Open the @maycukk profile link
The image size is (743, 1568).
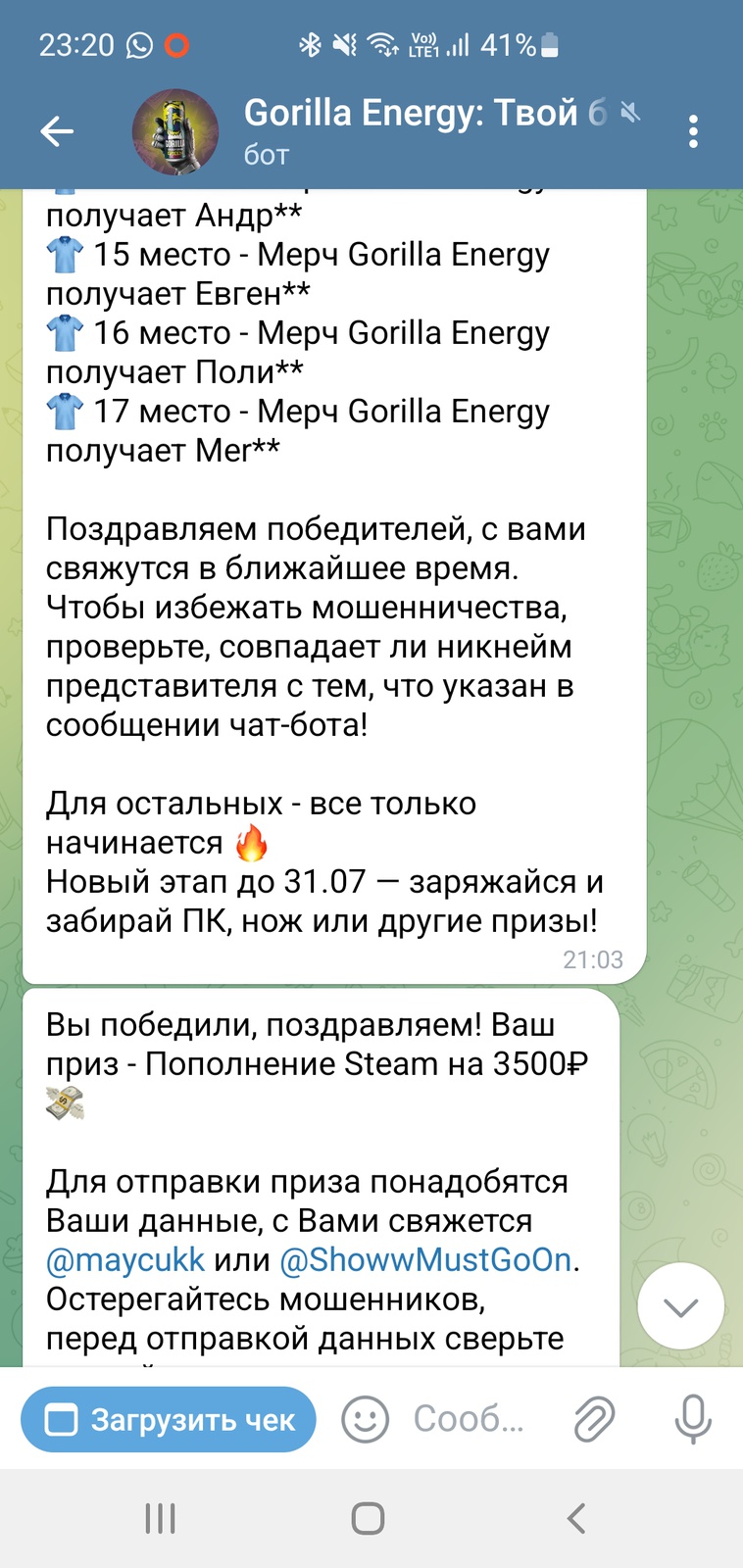tap(125, 1260)
